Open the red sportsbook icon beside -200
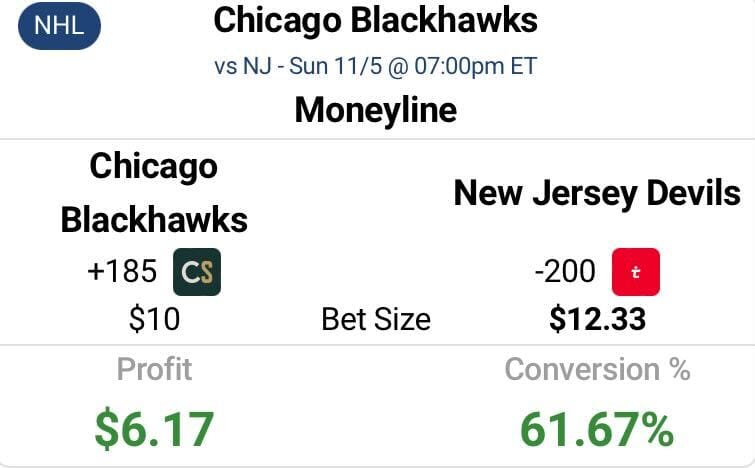The height and width of the screenshot is (468, 755). 635,272
